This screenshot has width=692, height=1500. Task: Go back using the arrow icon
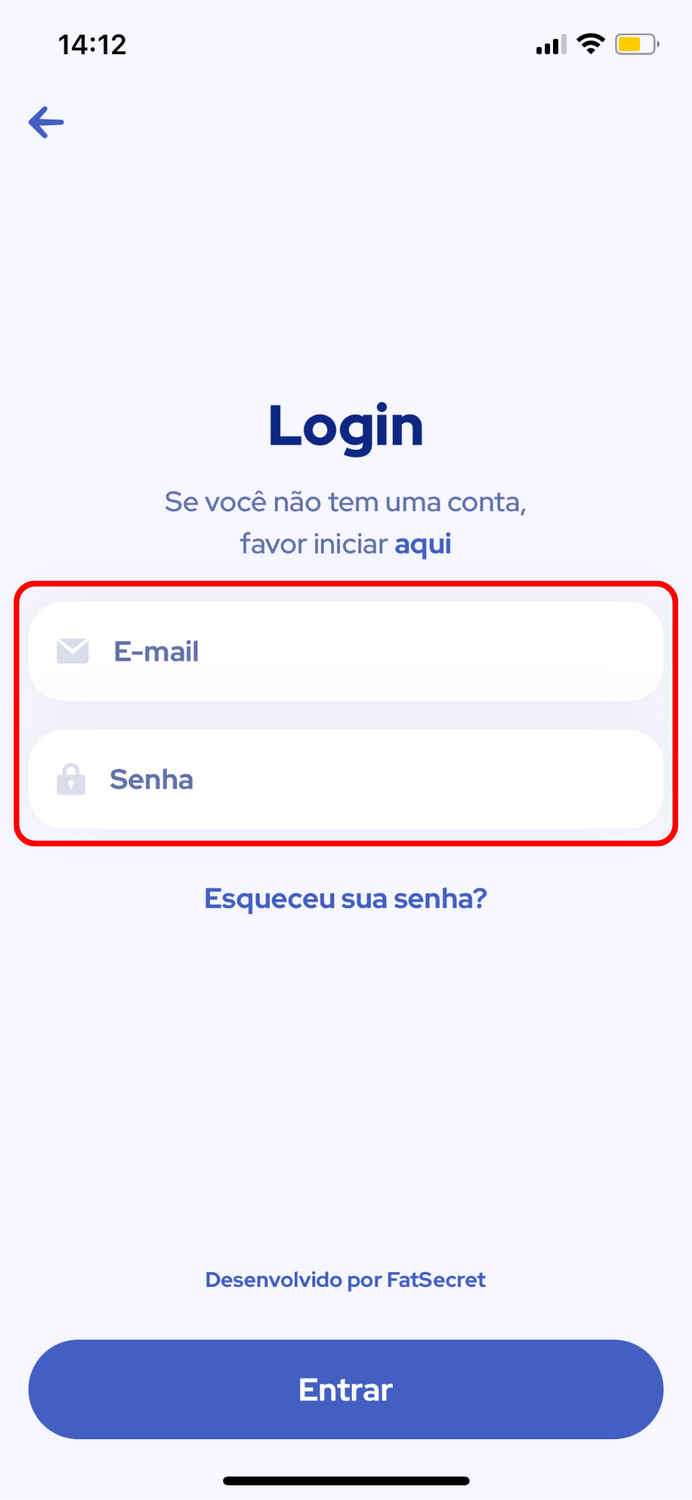point(46,123)
